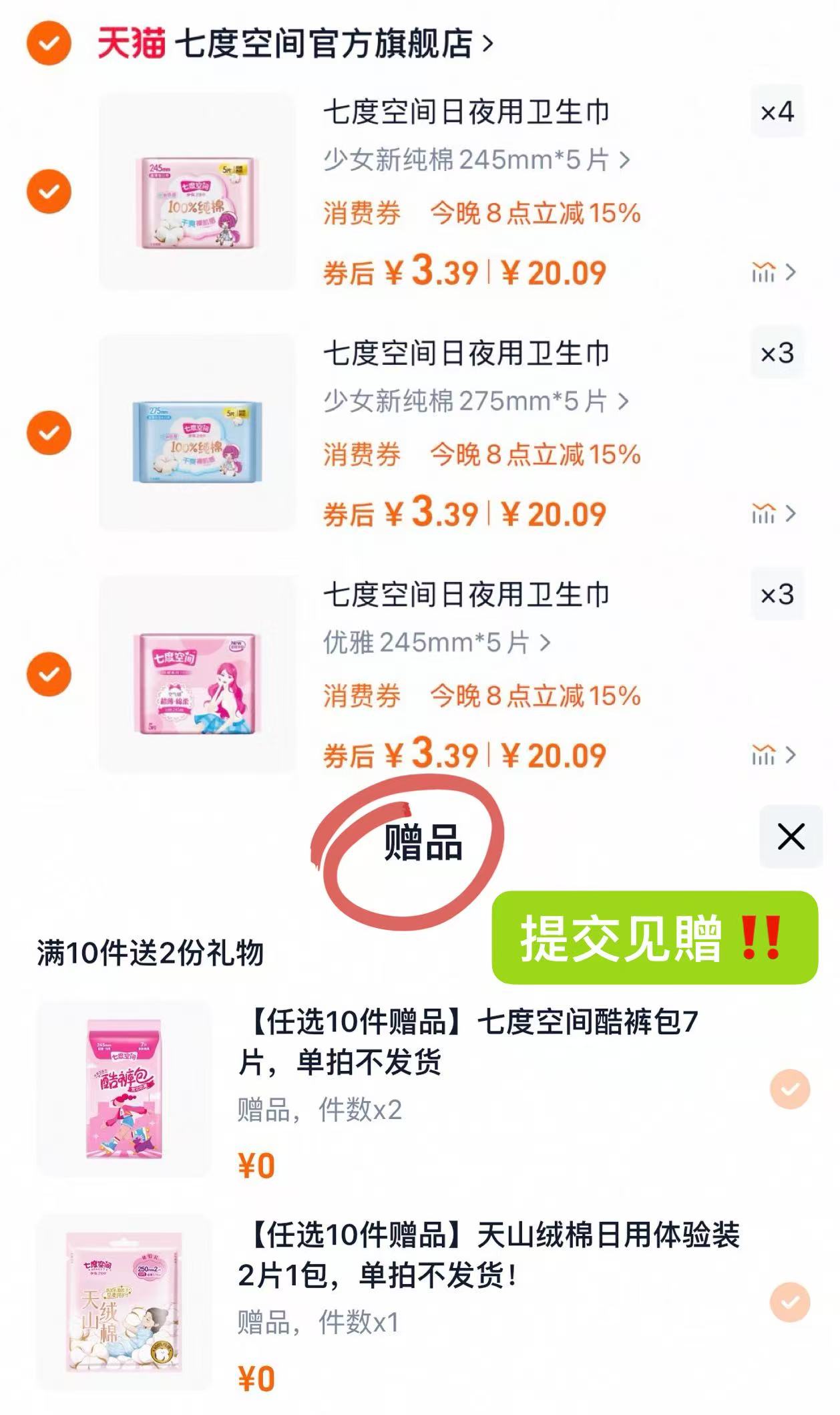Edit the x3 quantity of 优雅 245mm
The height and width of the screenshot is (1415, 840).
pyautogui.click(x=777, y=594)
